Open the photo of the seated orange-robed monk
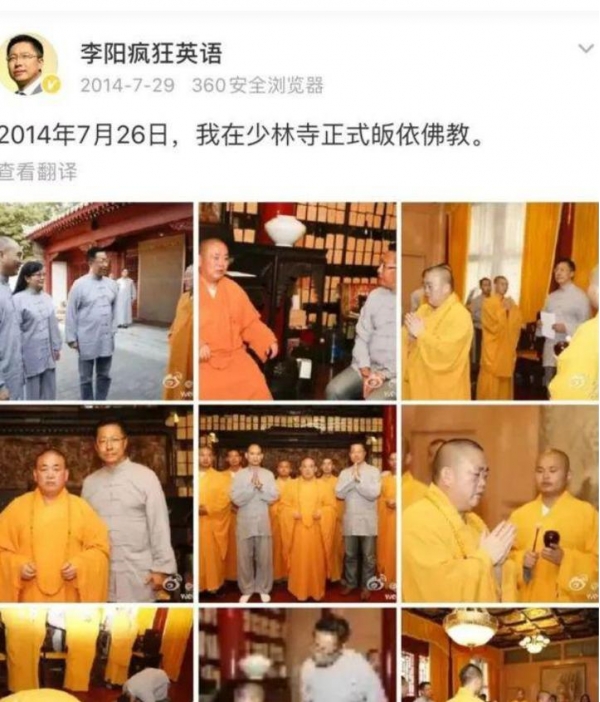The width and height of the screenshot is (600, 702). [297, 301]
